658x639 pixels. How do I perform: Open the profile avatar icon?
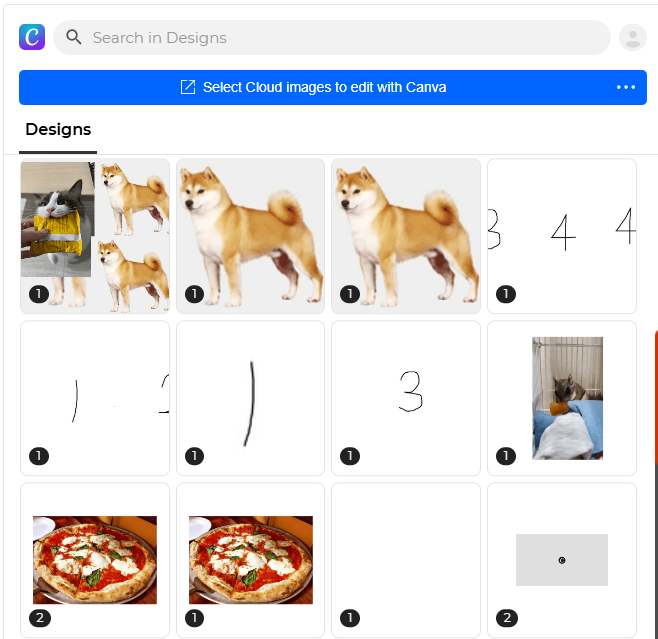pos(632,38)
